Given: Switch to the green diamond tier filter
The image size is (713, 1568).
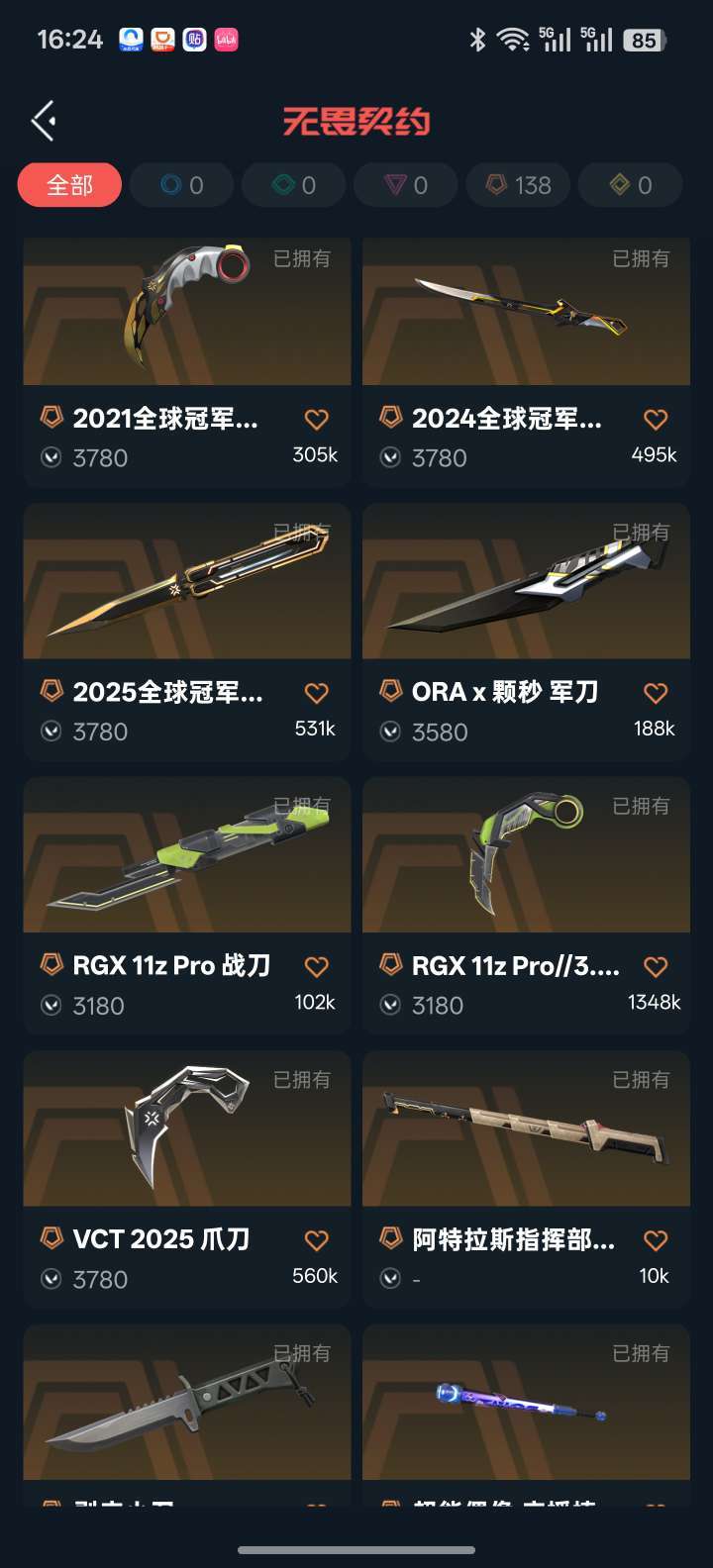Looking at the screenshot, I should click(x=293, y=185).
